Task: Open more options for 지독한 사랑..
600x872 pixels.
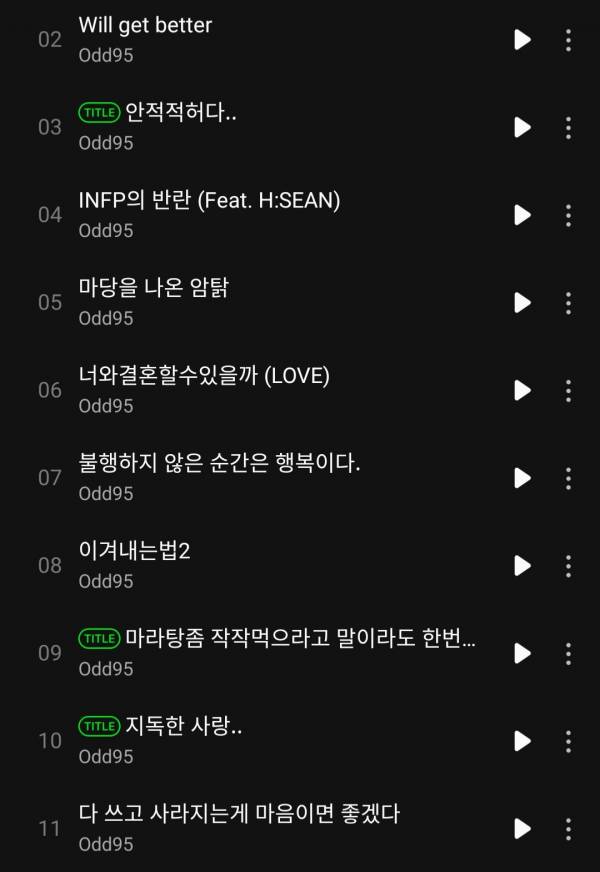Action: (568, 741)
